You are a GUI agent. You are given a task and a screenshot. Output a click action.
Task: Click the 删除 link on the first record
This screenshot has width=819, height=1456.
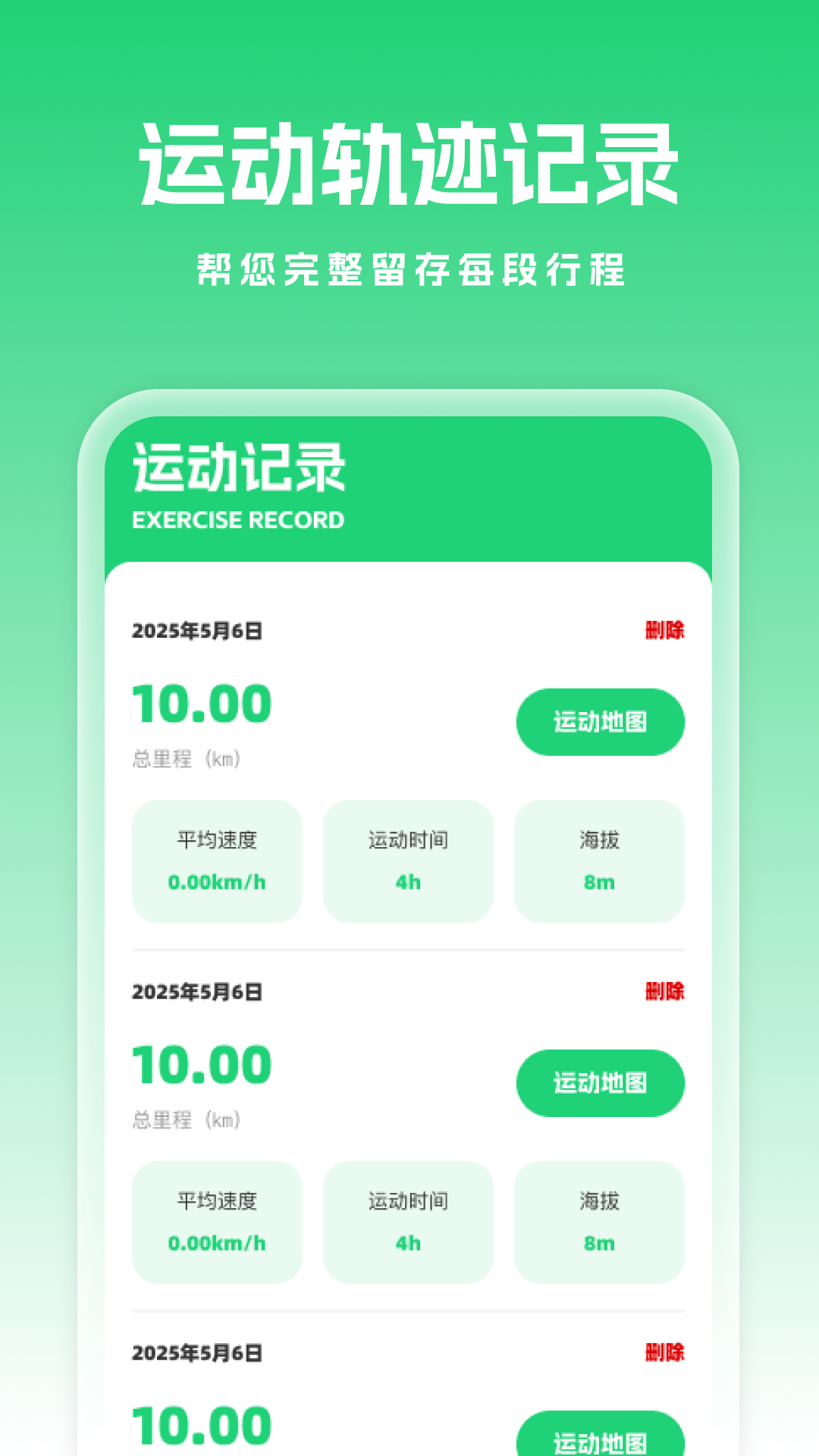click(x=666, y=628)
